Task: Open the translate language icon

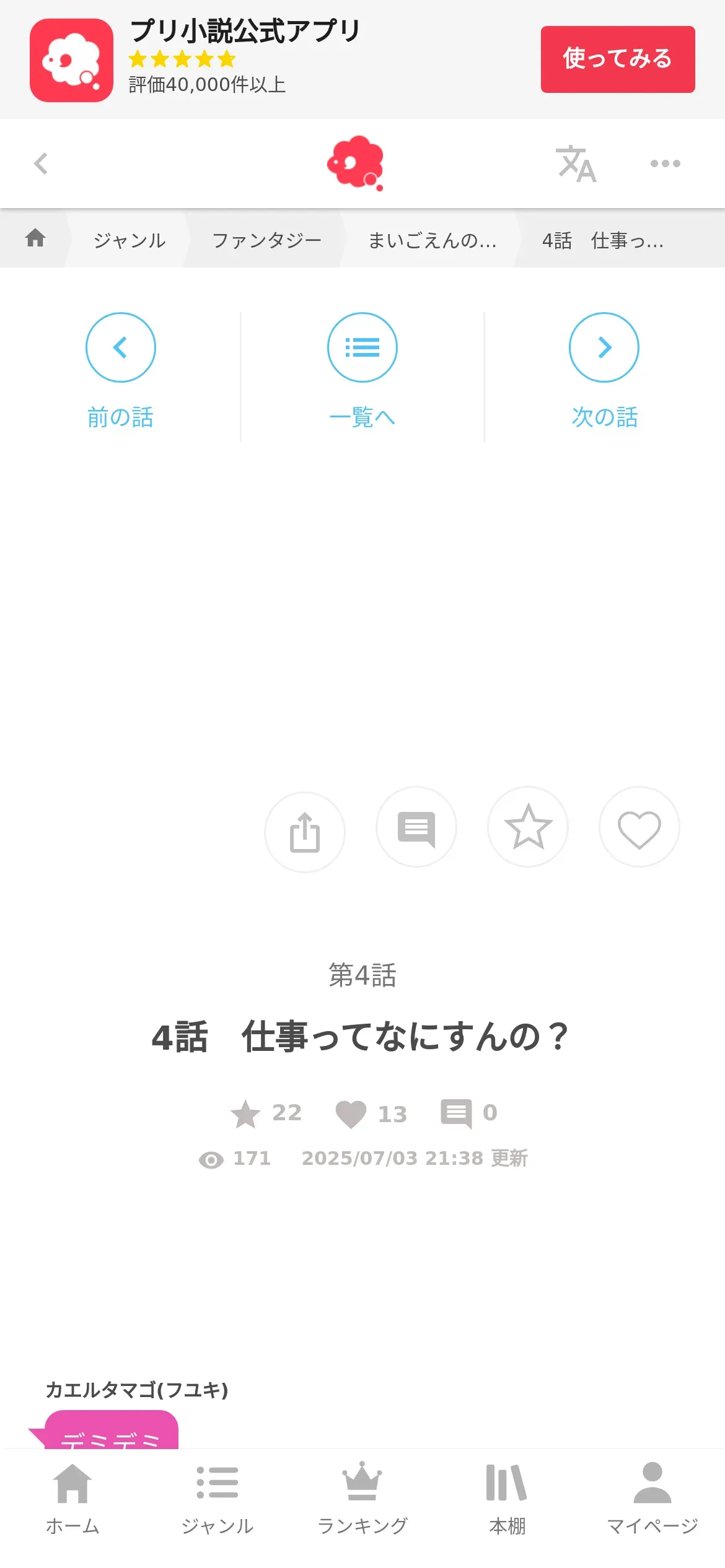Action: [576, 164]
